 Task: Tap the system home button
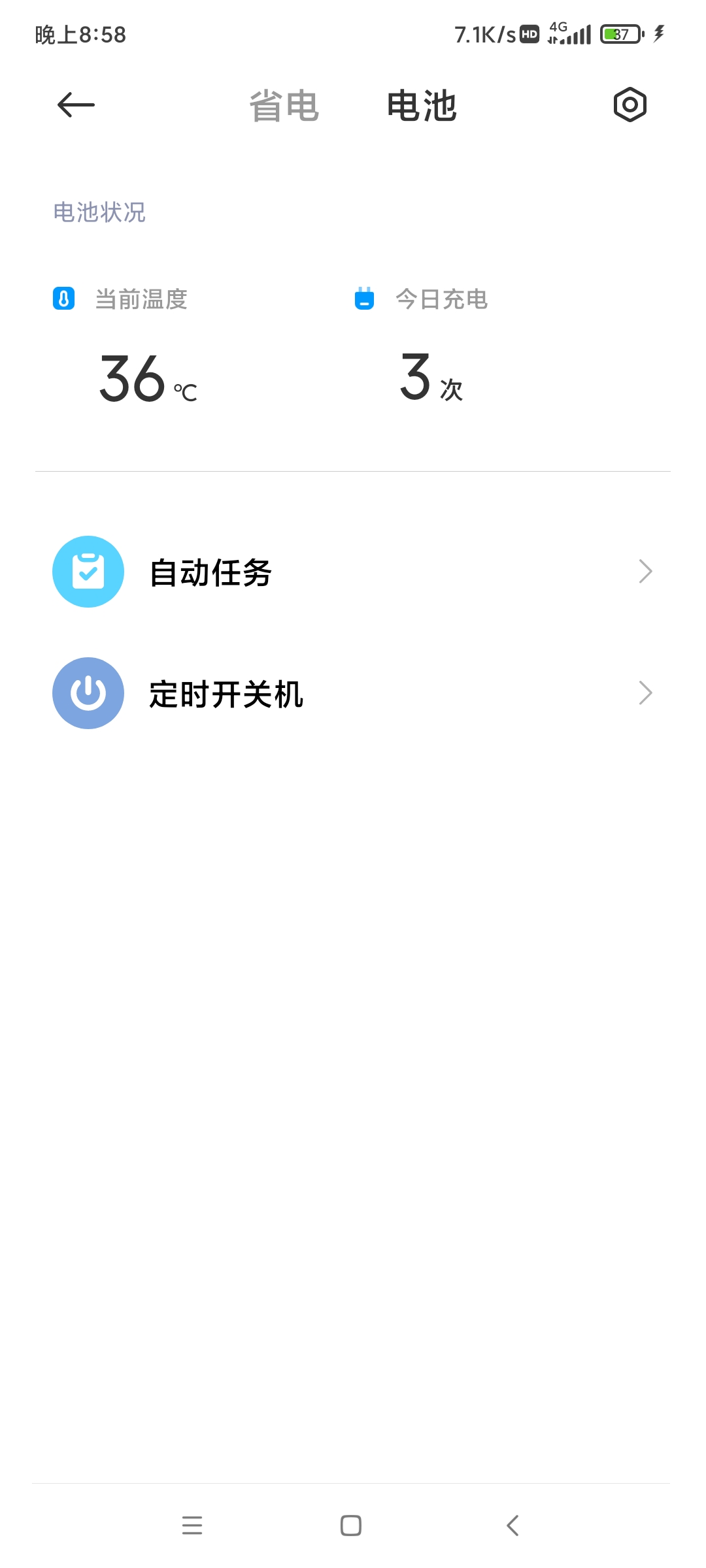click(x=351, y=1526)
